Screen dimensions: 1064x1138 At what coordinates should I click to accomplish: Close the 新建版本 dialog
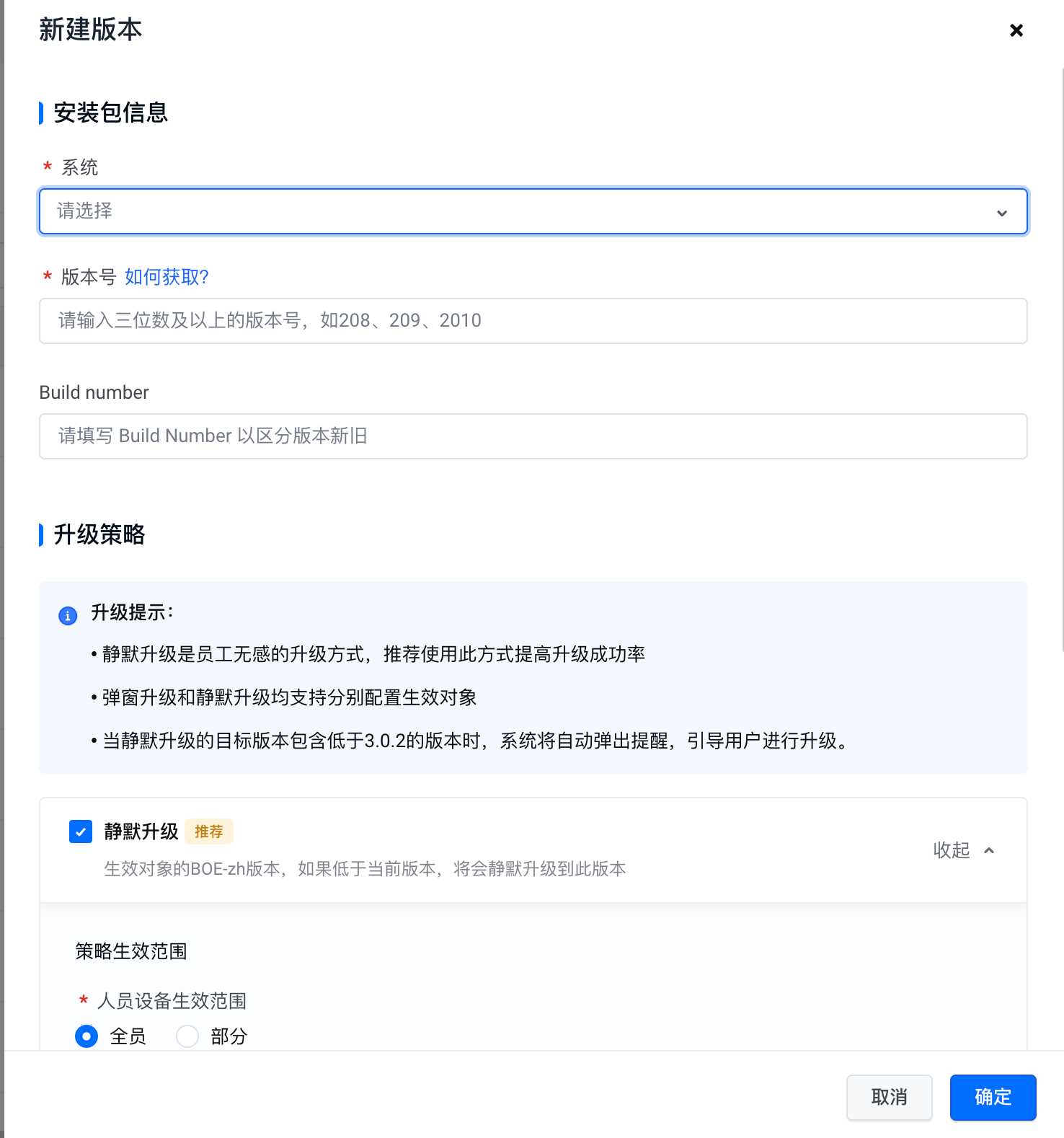1016,30
